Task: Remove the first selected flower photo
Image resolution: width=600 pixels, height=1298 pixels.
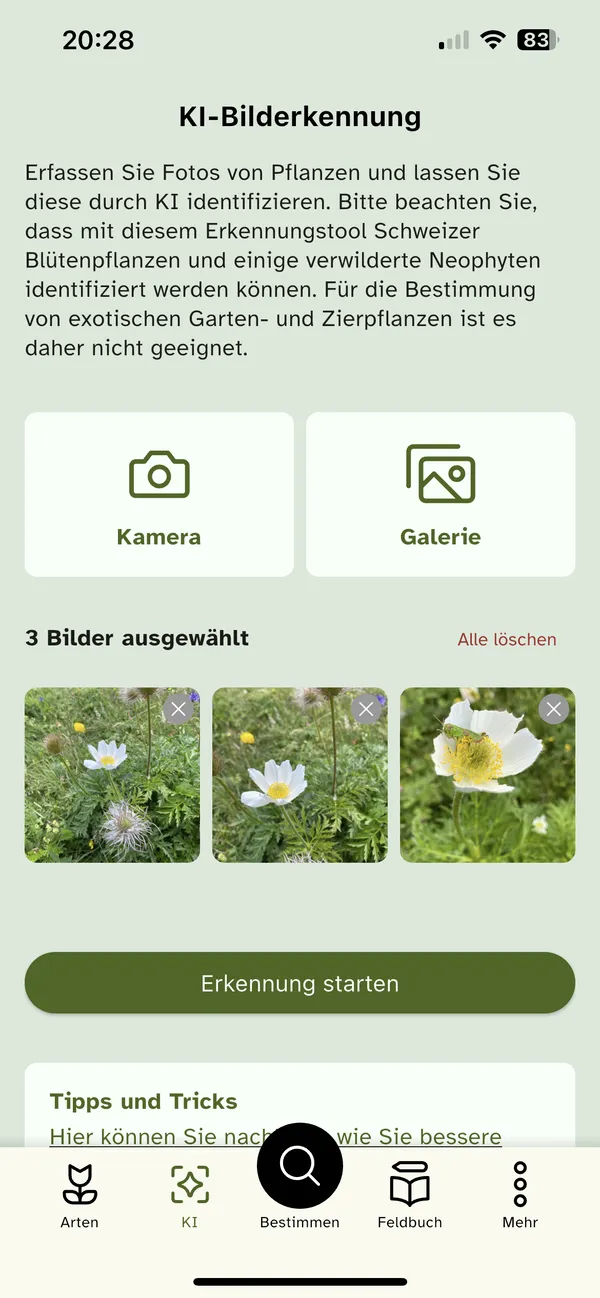Action: point(178,710)
